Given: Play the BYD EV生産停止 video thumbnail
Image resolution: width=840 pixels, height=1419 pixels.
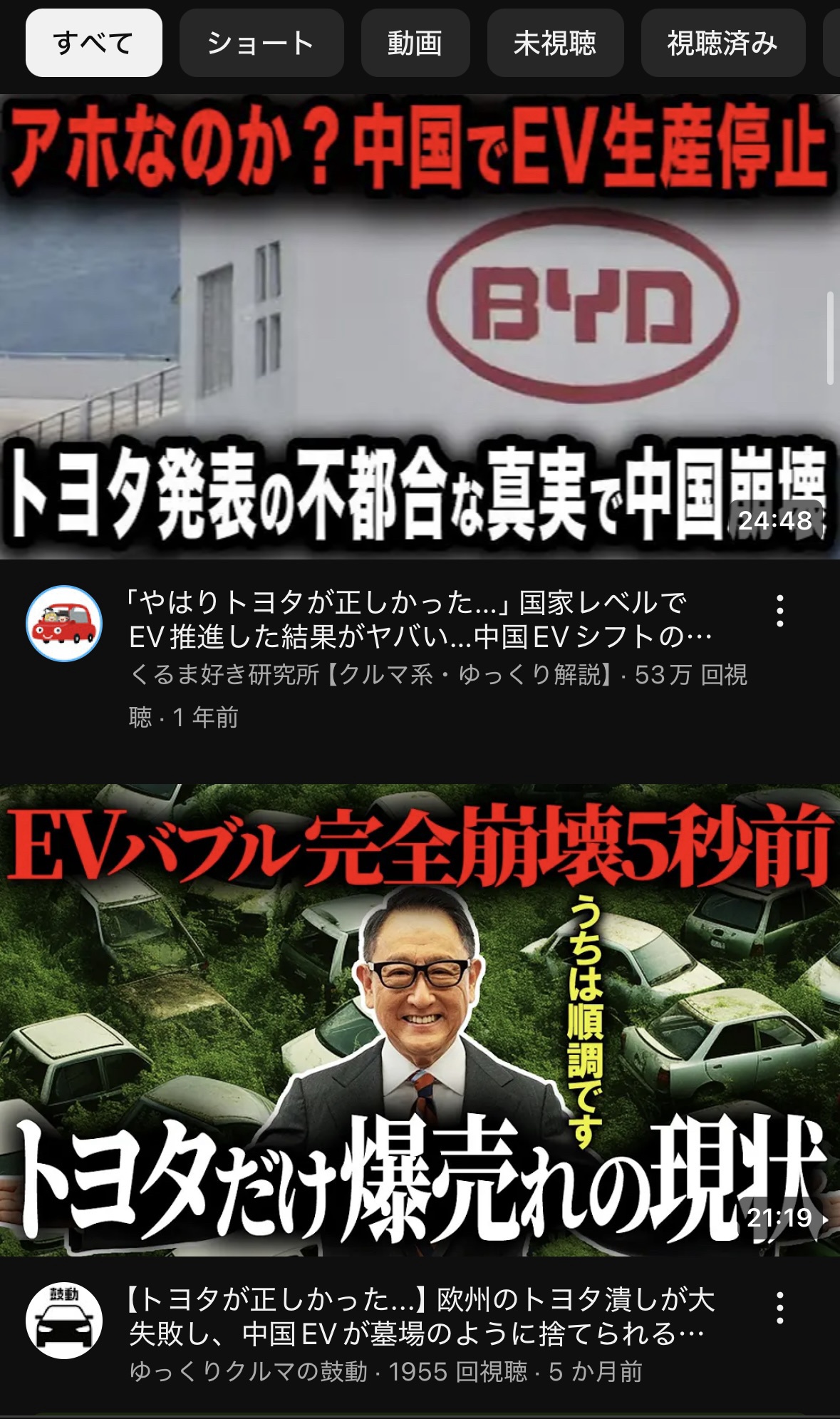Looking at the screenshot, I should 420,326.
